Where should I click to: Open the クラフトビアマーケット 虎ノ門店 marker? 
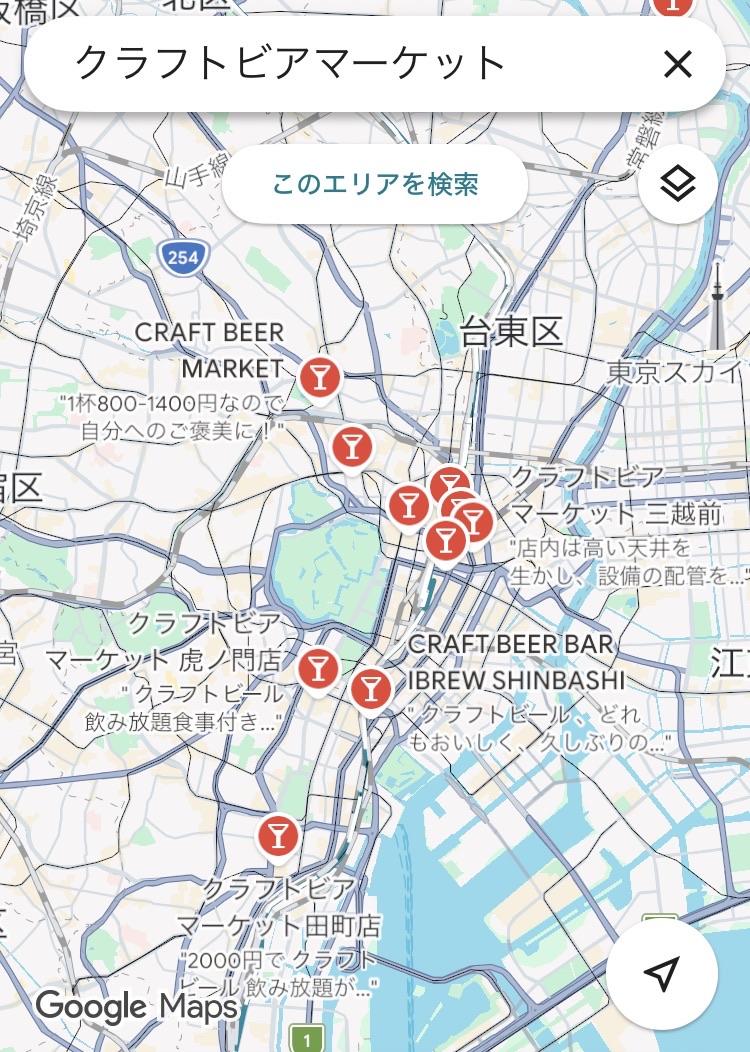(x=317, y=666)
